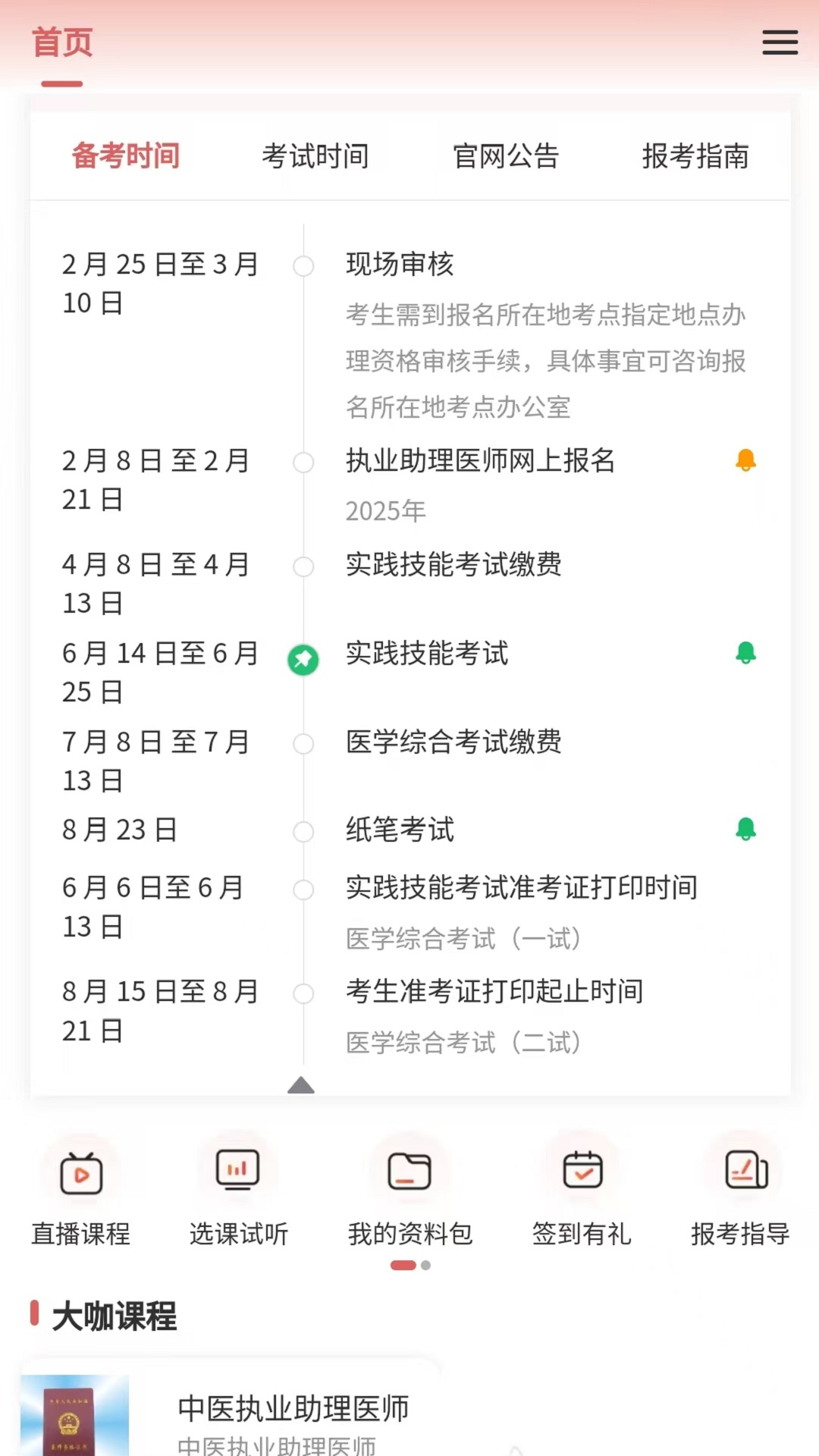Open the 中医执业助理医师 course link

tap(294, 1408)
